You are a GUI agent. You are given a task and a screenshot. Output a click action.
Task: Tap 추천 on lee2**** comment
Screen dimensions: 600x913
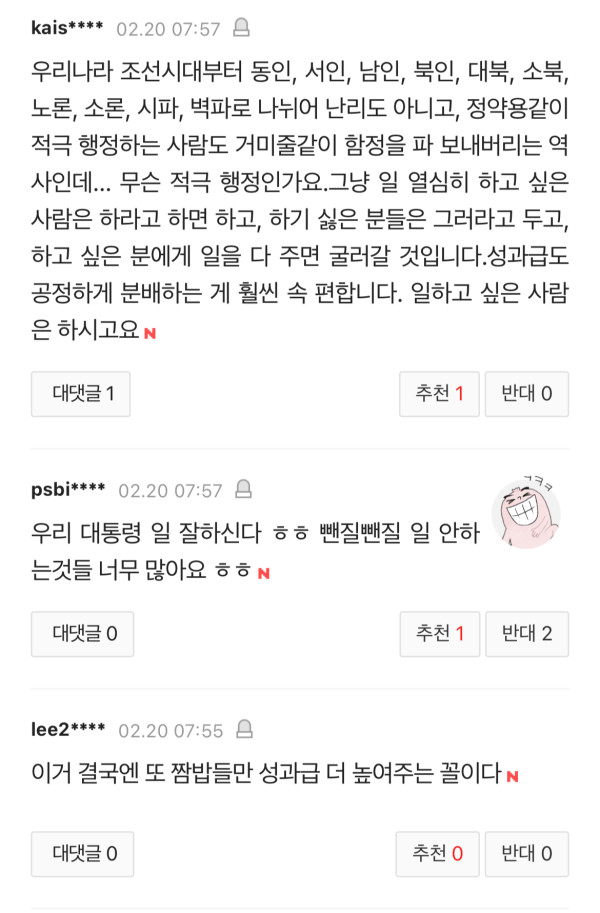439,854
